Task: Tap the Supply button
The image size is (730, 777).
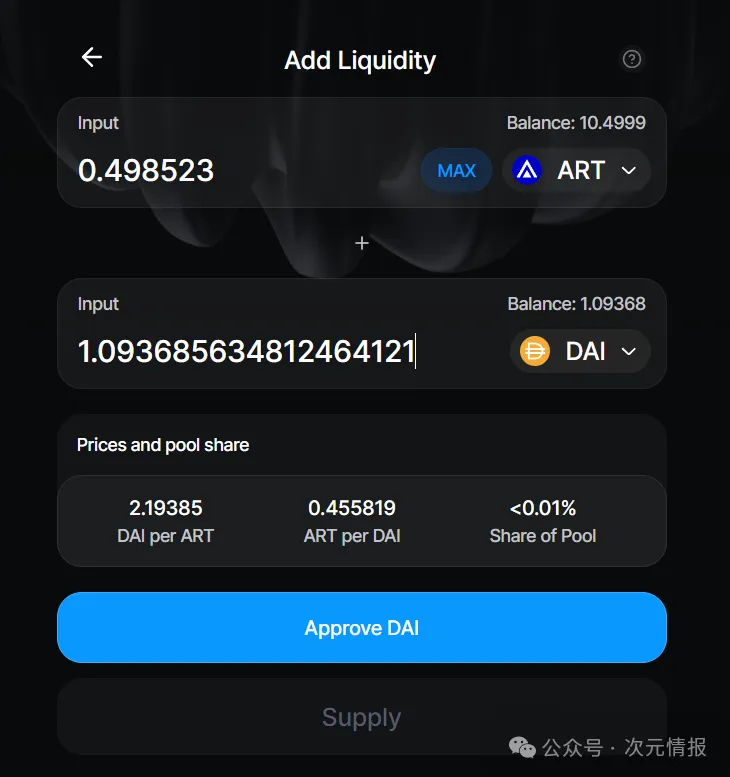Action: (362, 717)
